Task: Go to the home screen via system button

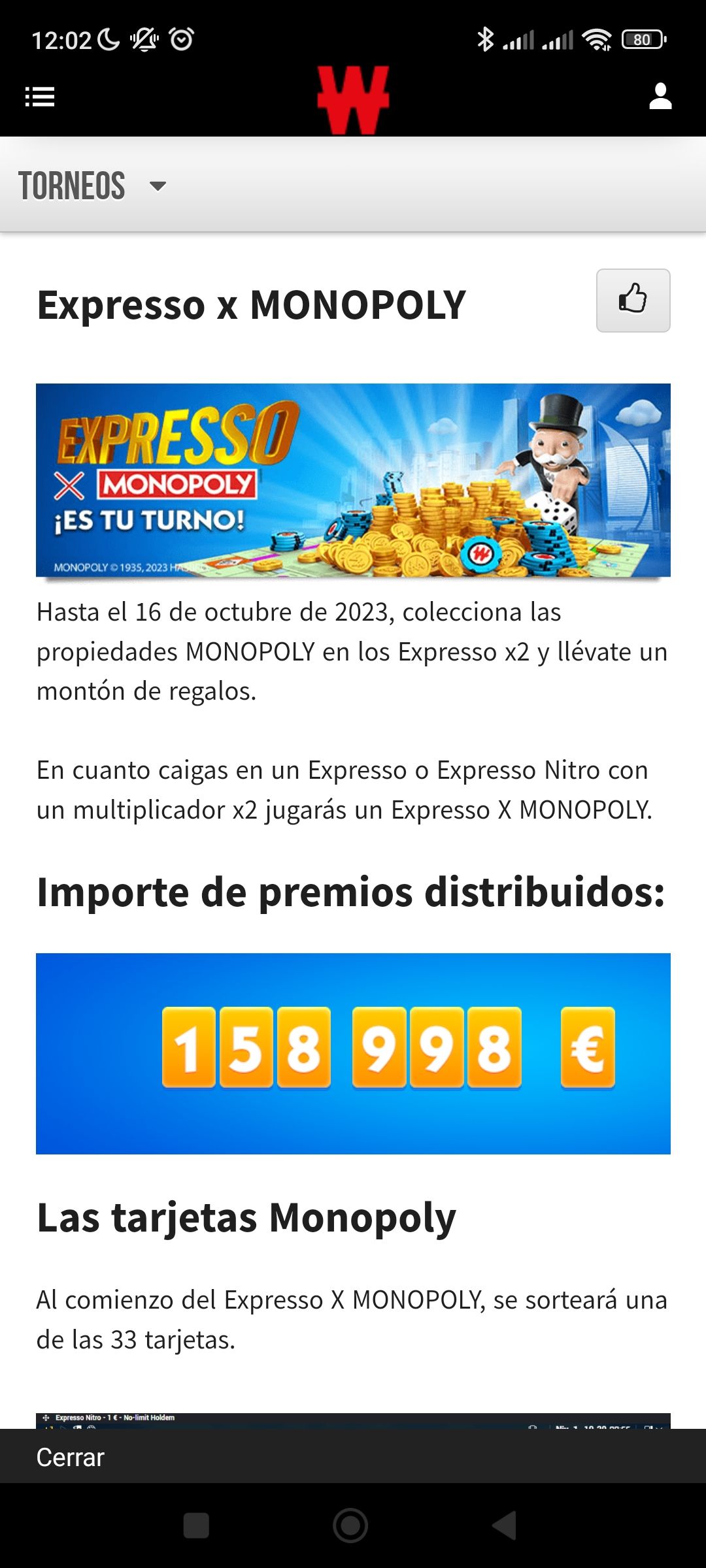Action: tap(351, 1526)
